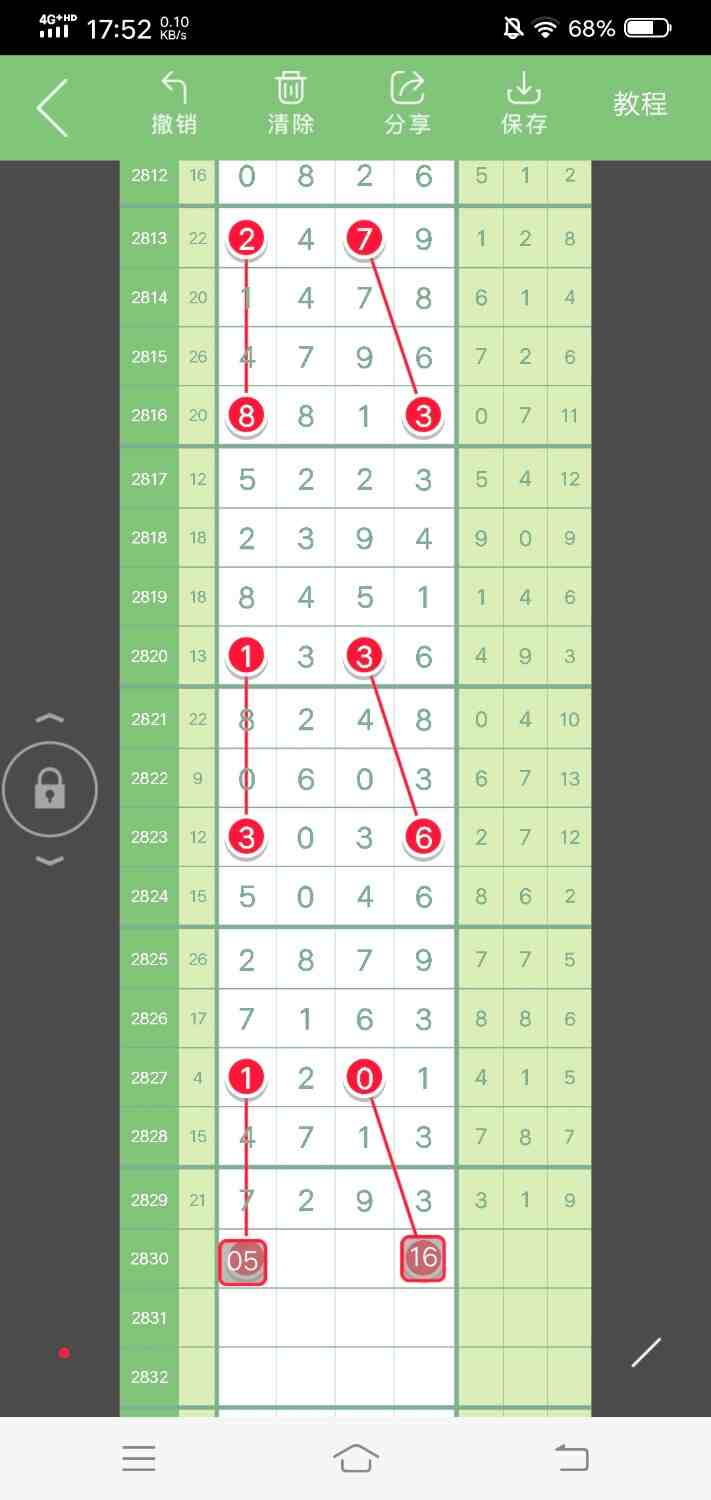Tap the down chevron below the lock
711x1500 pixels.
click(x=50, y=861)
